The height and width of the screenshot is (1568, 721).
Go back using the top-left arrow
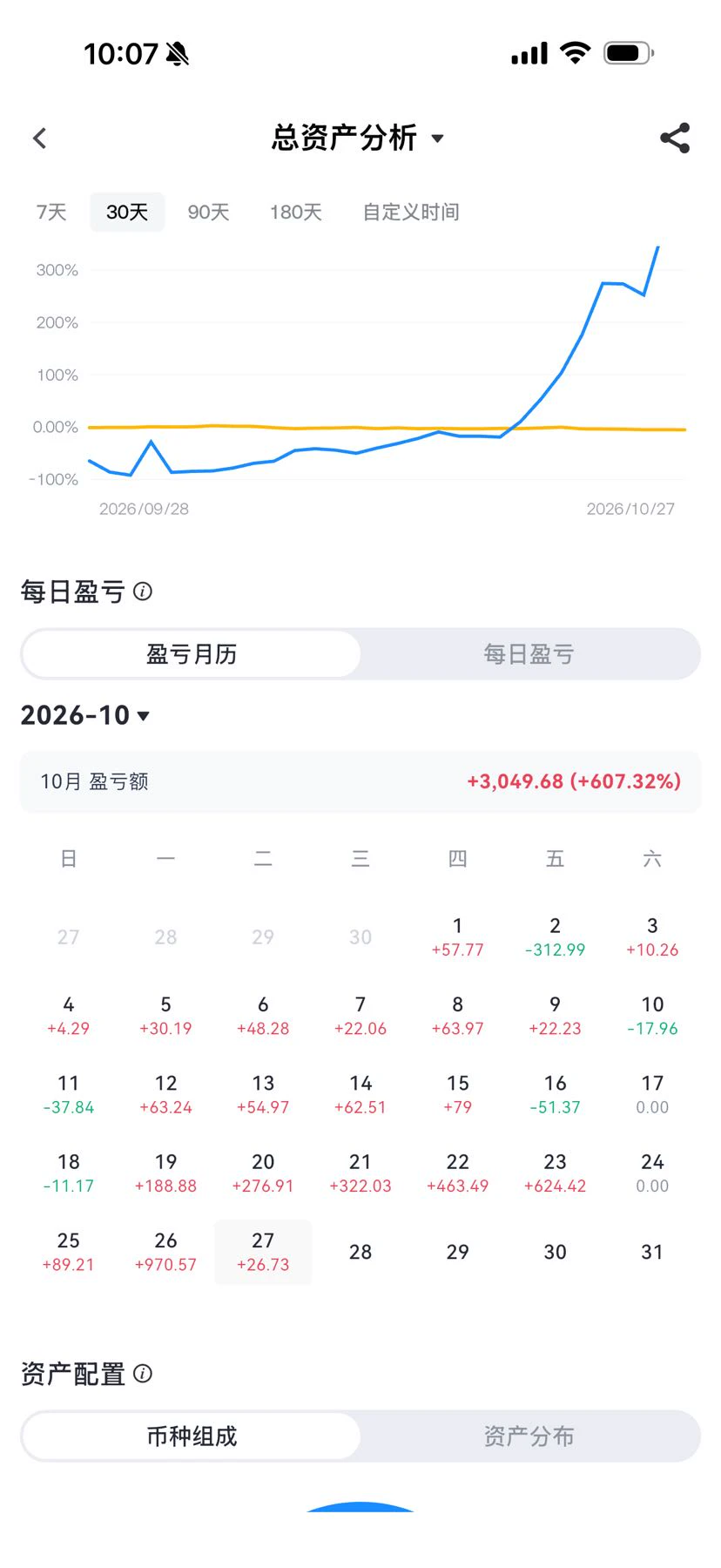[39, 138]
